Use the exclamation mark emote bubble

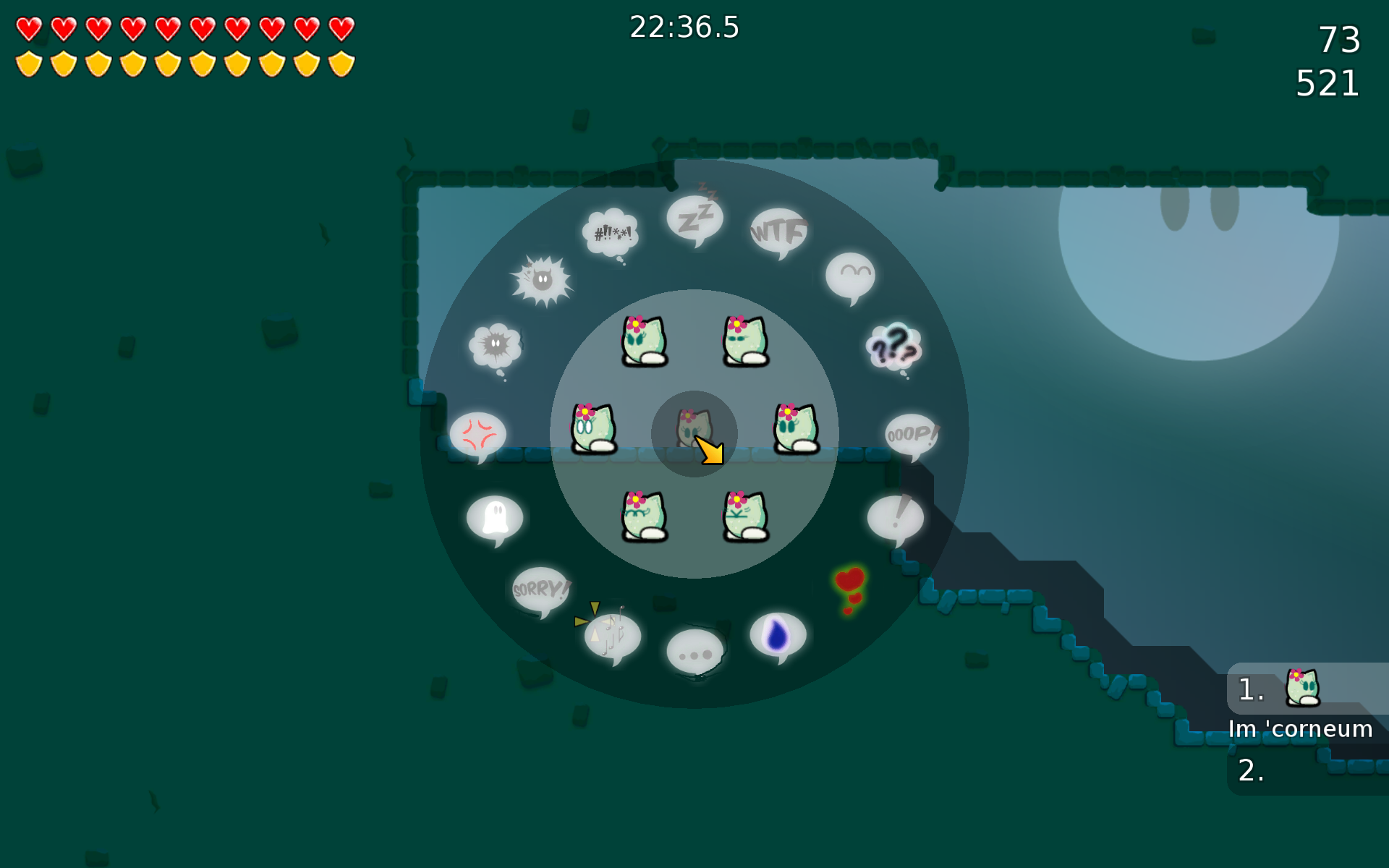[x=896, y=517]
